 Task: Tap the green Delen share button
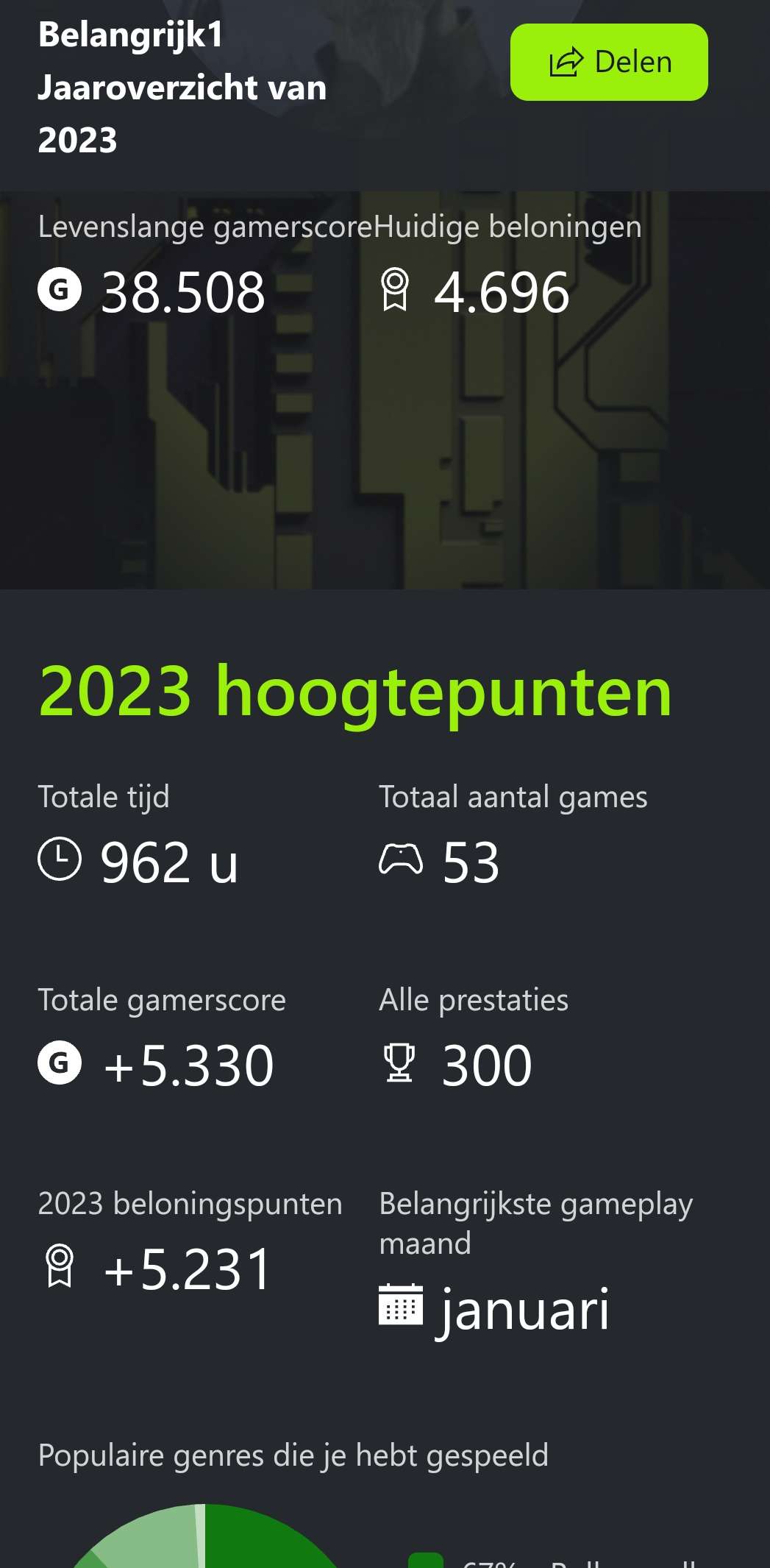pyautogui.click(x=609, y=62)
